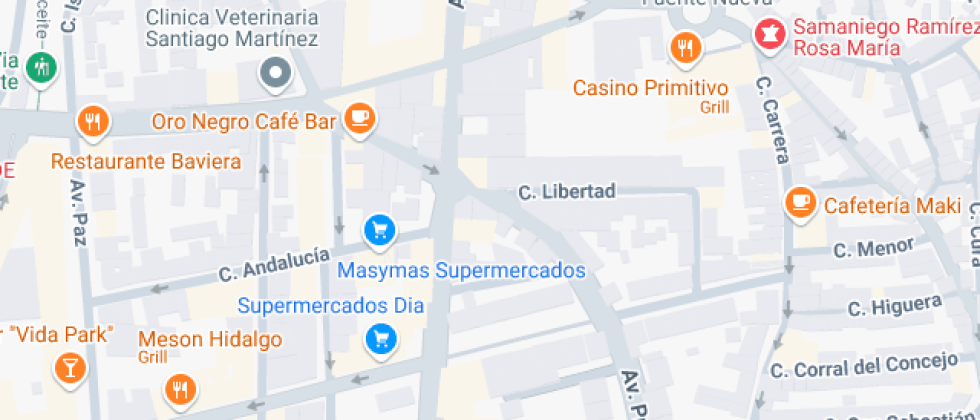The height and width of the screenshot is (420, 980).
Task: Select the Meson Hidalgo restaurant pin
Action: point(181,391)
